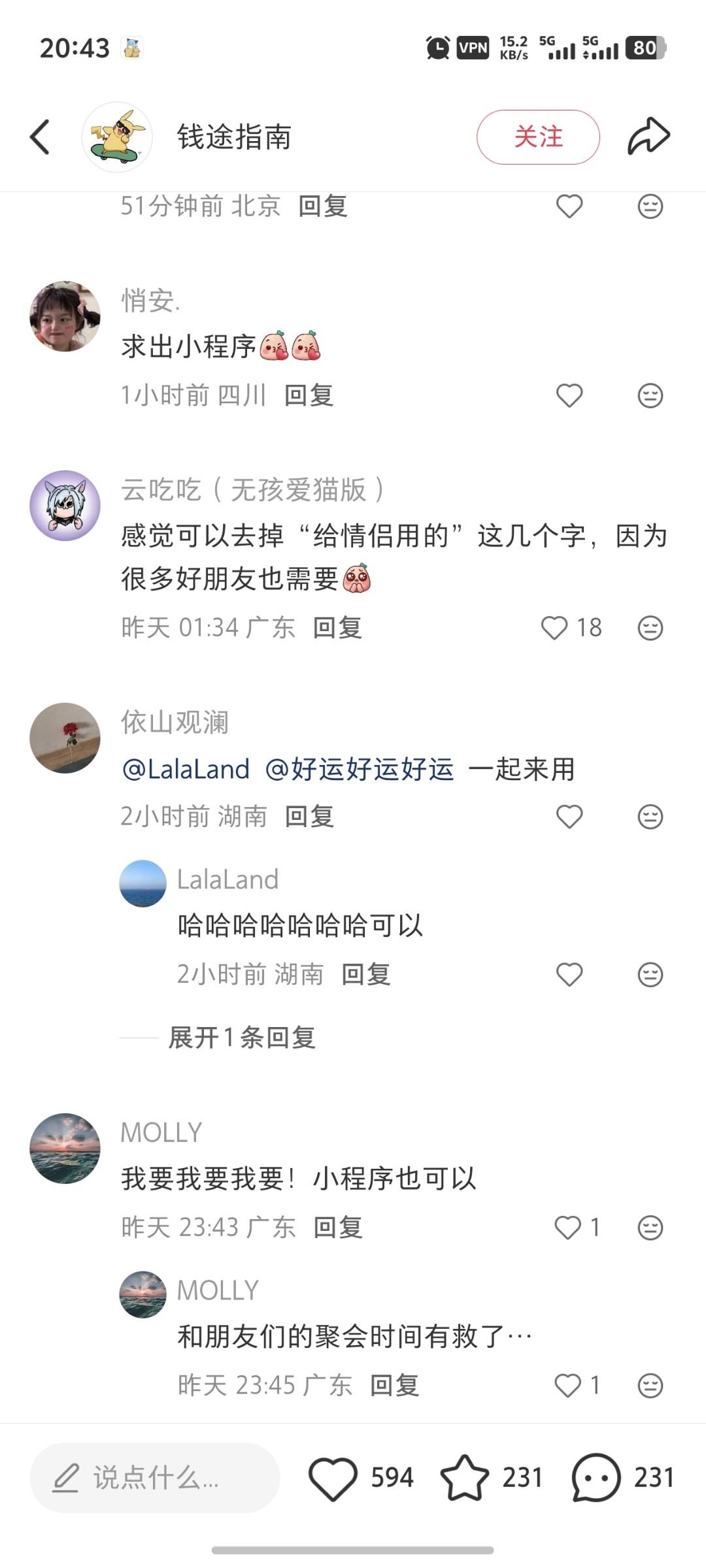Reply to 悄安.'s comment
706x1568 pixels.
[x=309, y=395]
